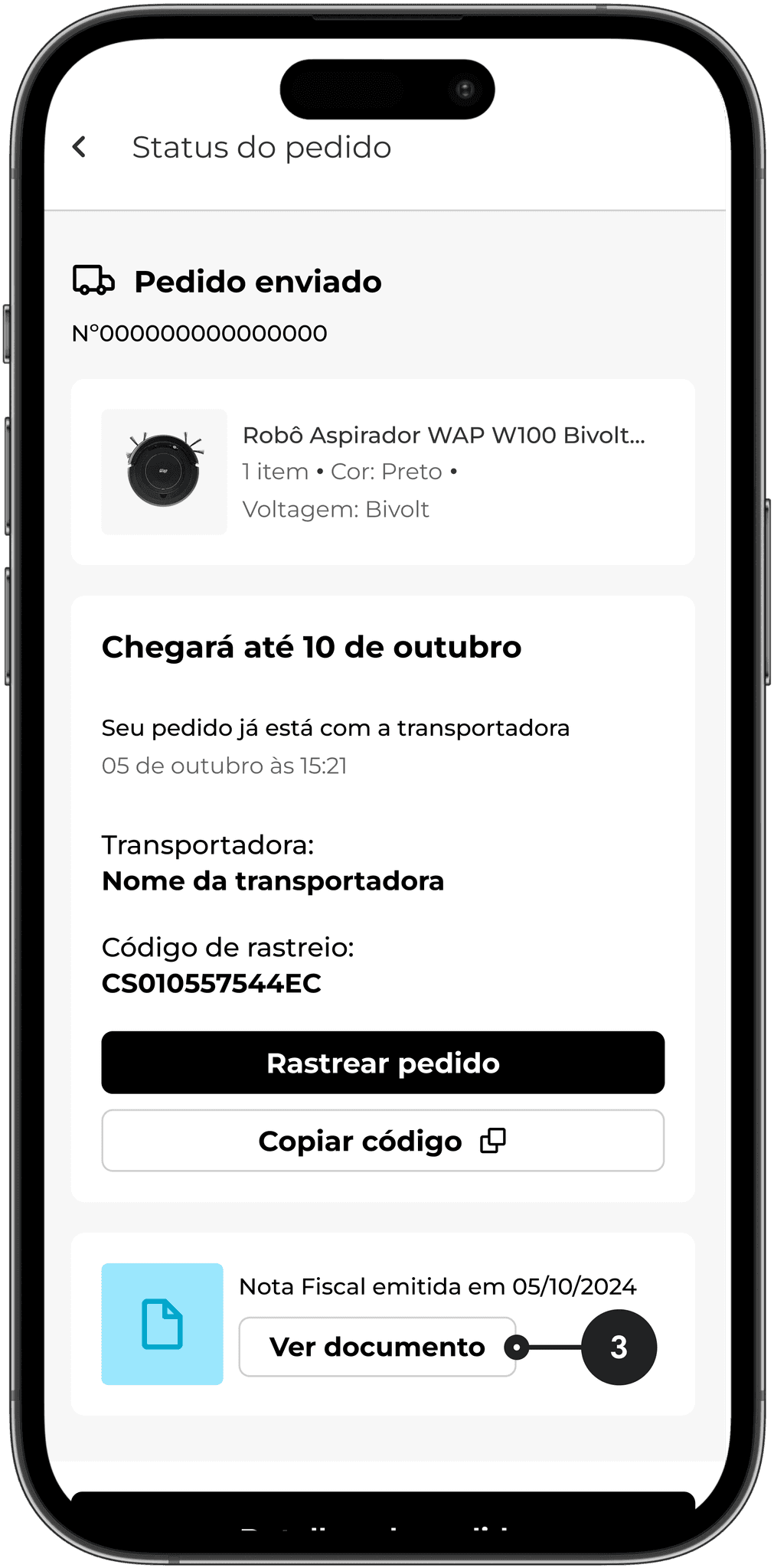Tap the Status do pedido header title
The width and height of the screenshot is (774, 1568).
(261, 146)
